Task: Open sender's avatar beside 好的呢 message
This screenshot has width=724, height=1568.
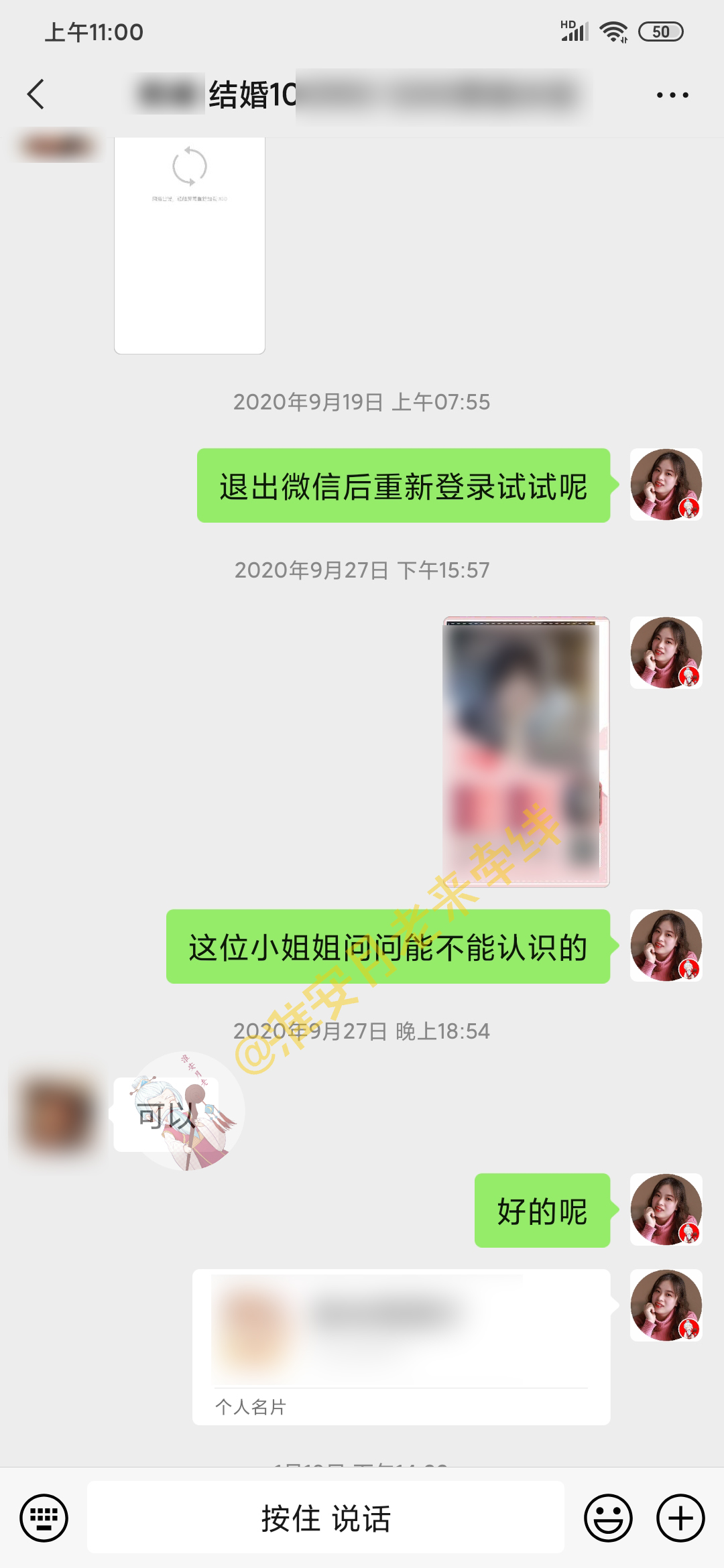Action: (666, 1210)
